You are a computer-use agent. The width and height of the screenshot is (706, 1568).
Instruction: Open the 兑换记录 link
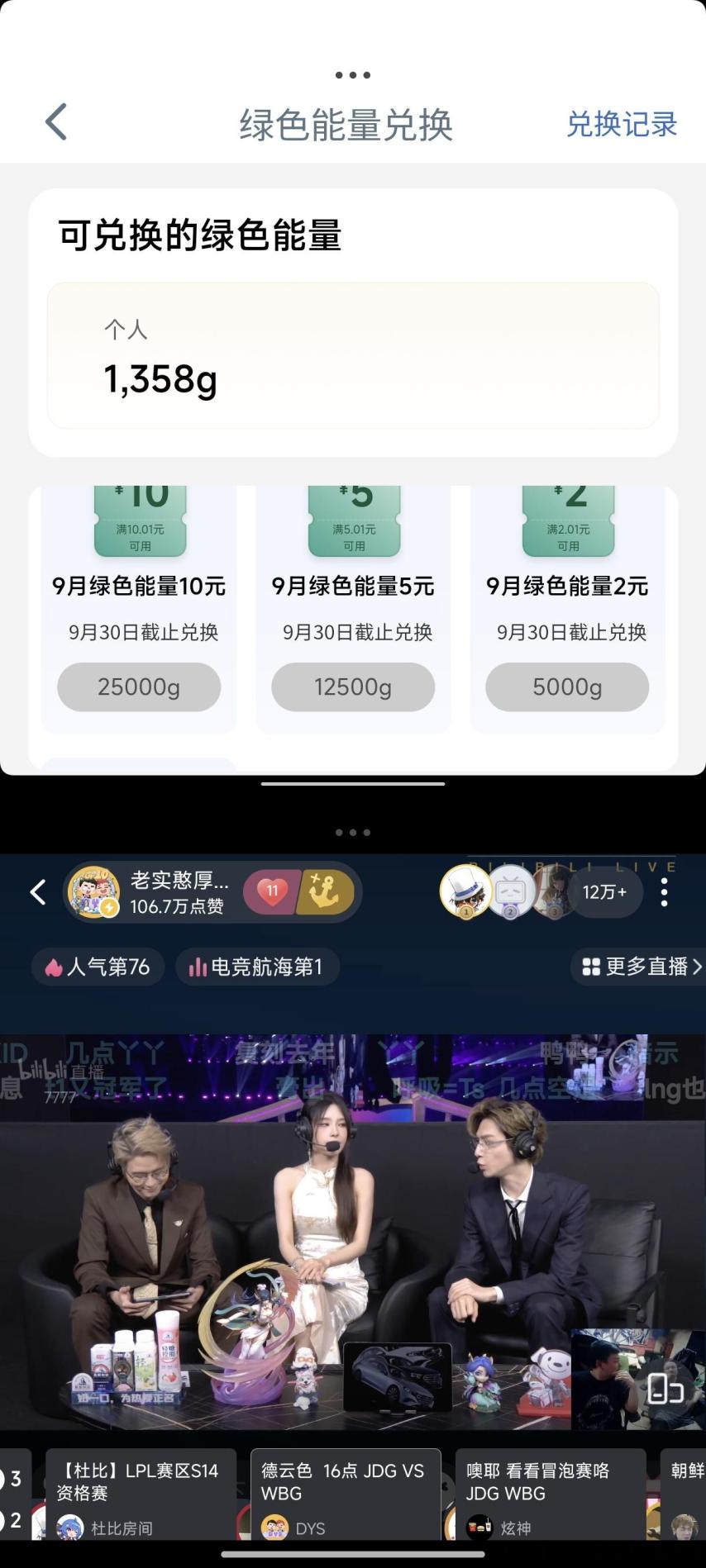click(622, 124)
